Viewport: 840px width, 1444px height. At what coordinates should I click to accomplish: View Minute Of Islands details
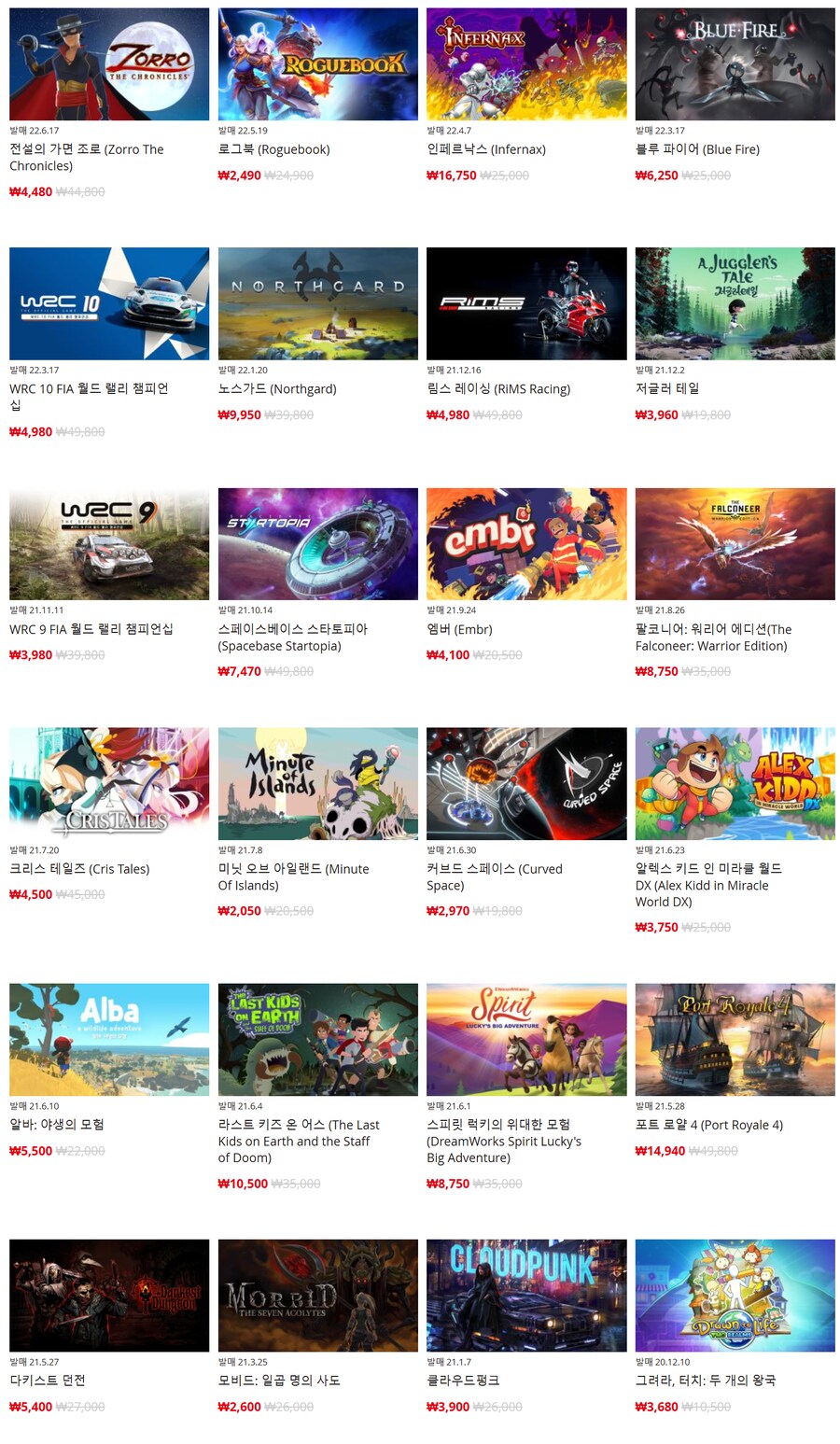click(317, 783)
